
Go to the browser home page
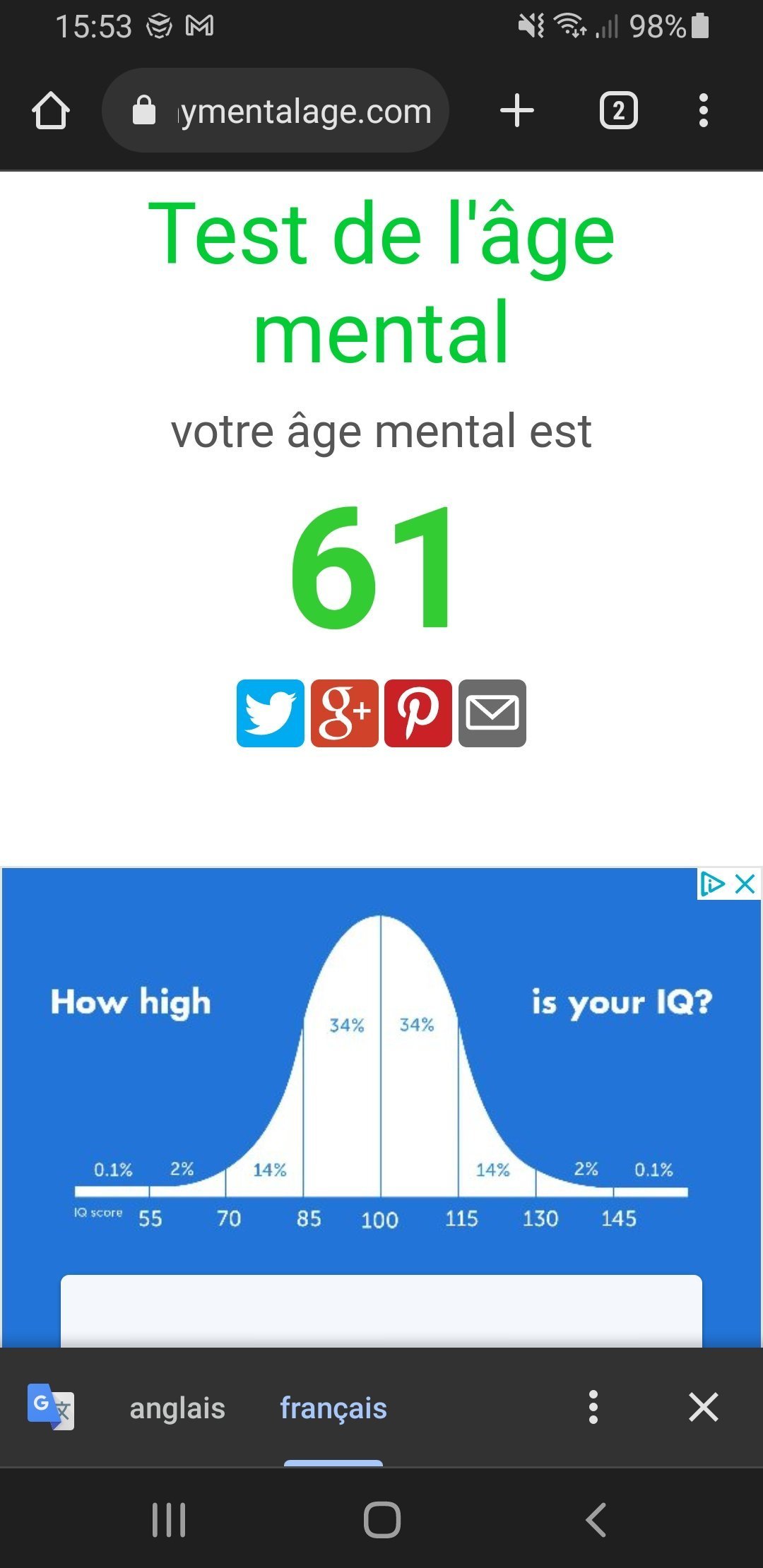click(51, 111)
